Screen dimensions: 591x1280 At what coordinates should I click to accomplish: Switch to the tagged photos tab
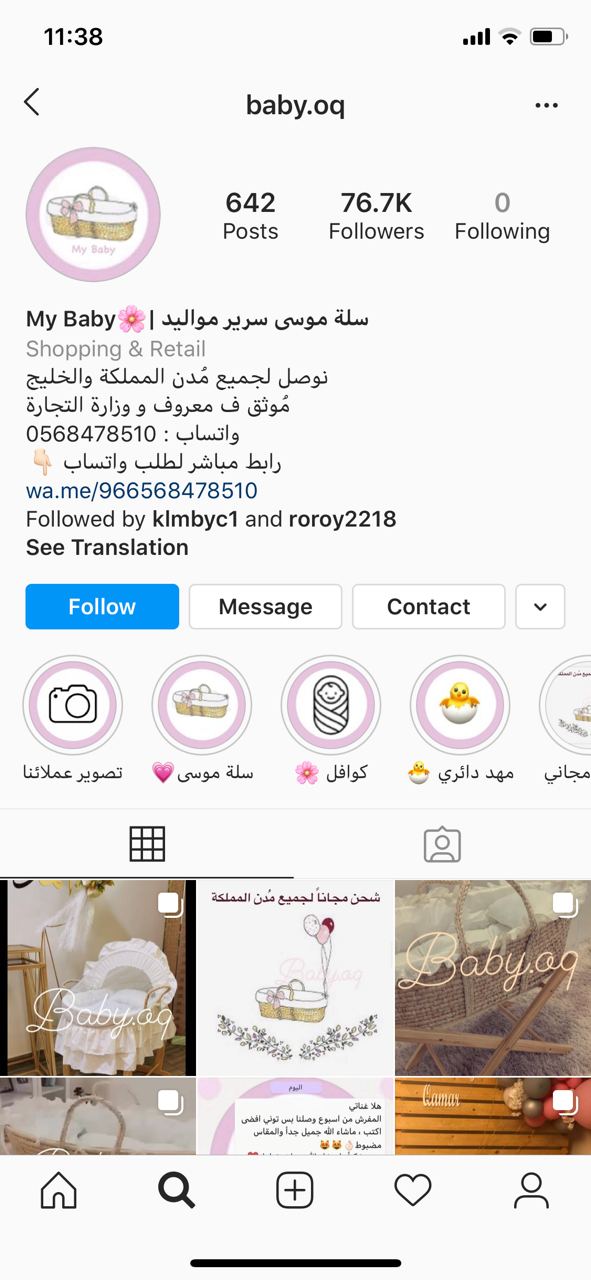pos(442,845)
